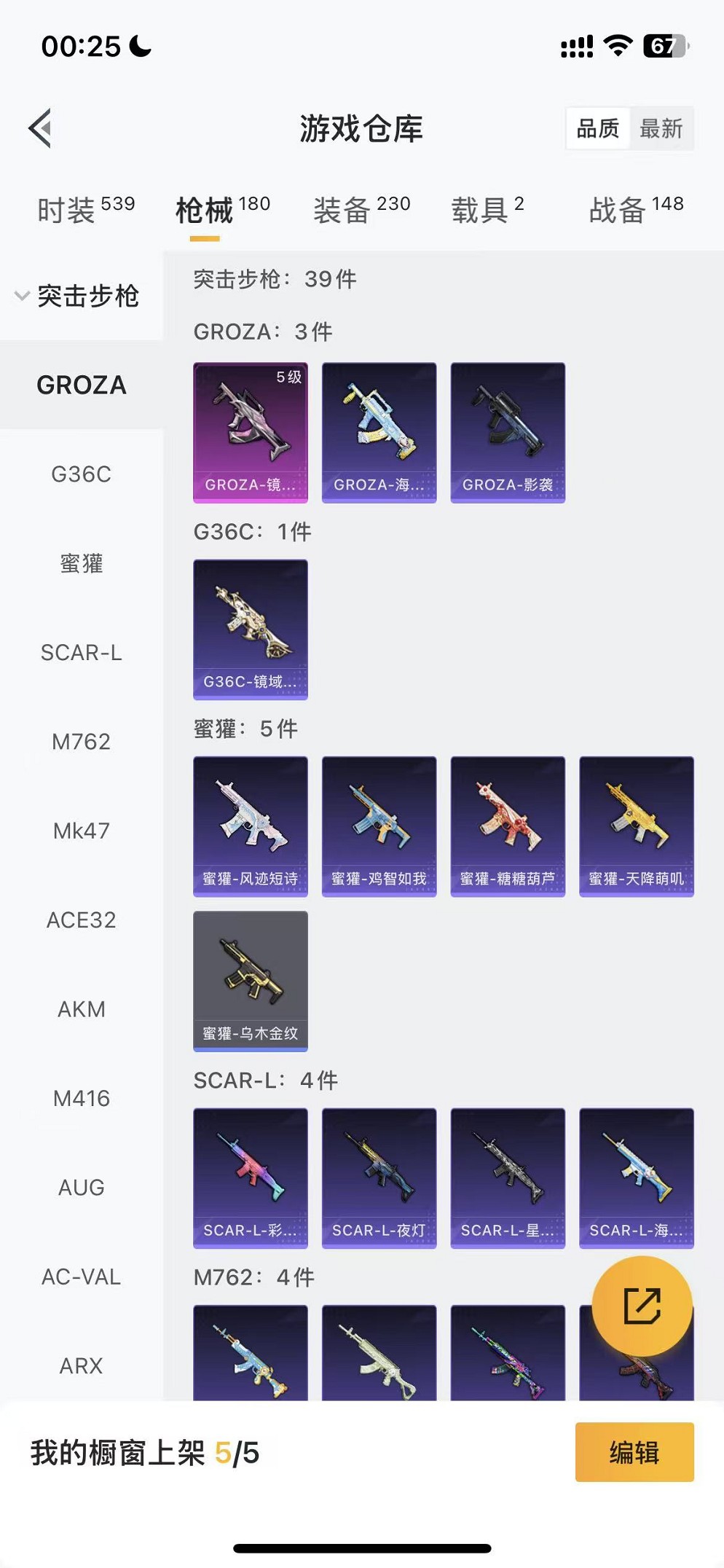Jump to G36C in the sidebar
This screenshot has height=1568, width=724.
[x=81, y=474]
